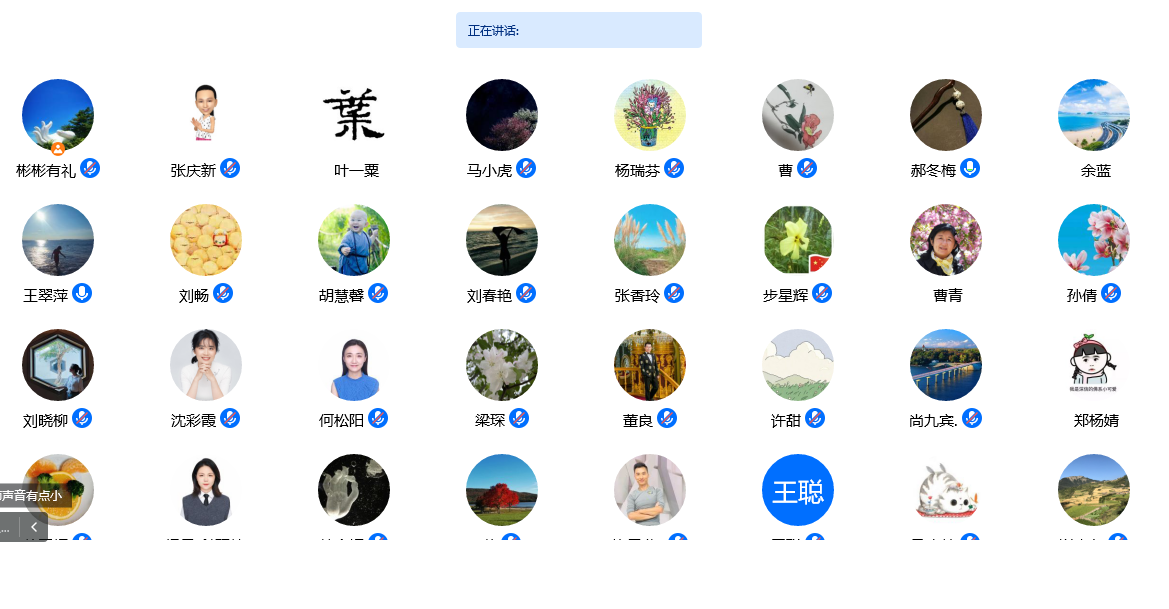Select 曹青's avatar

(946, 240)
